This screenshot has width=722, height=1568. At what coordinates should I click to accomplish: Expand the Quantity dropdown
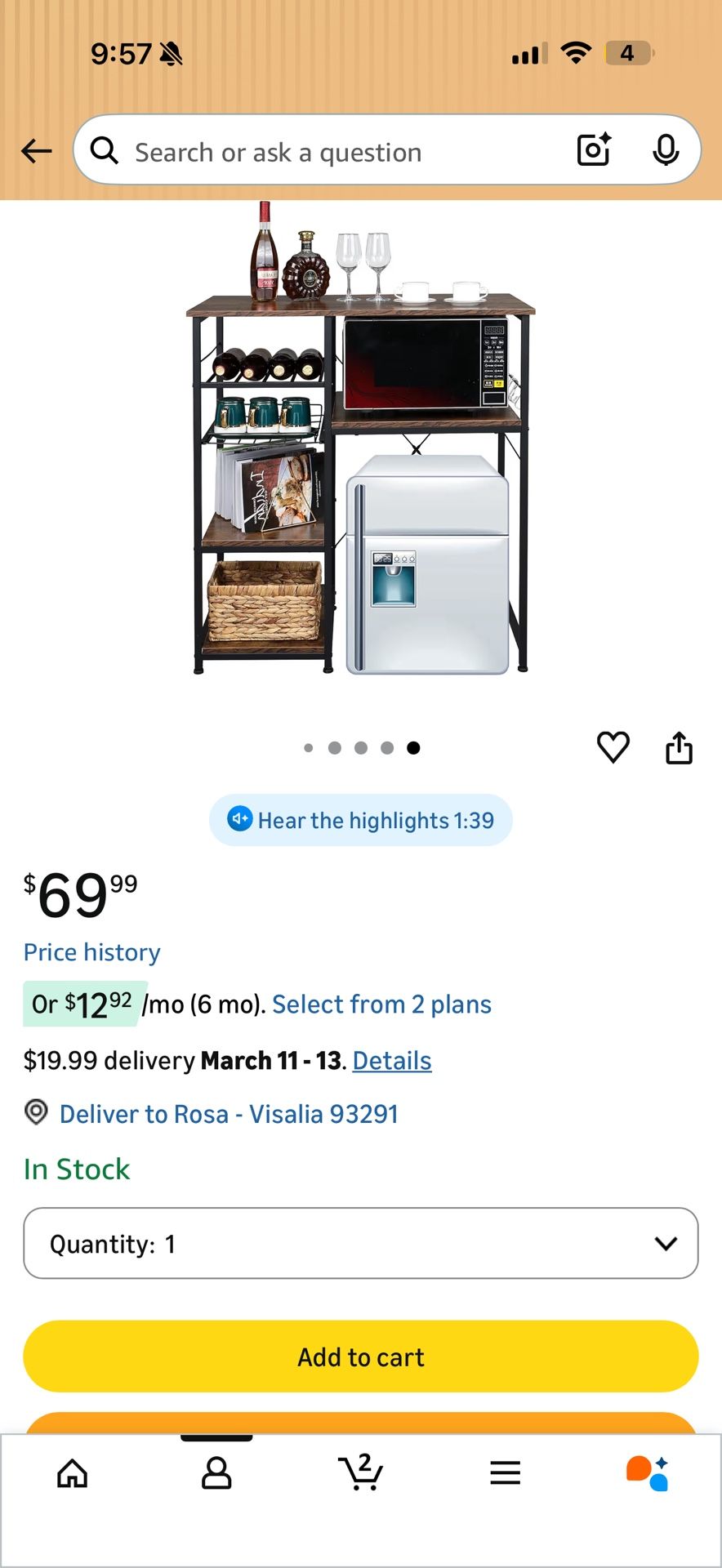[x=361, y=1243]
